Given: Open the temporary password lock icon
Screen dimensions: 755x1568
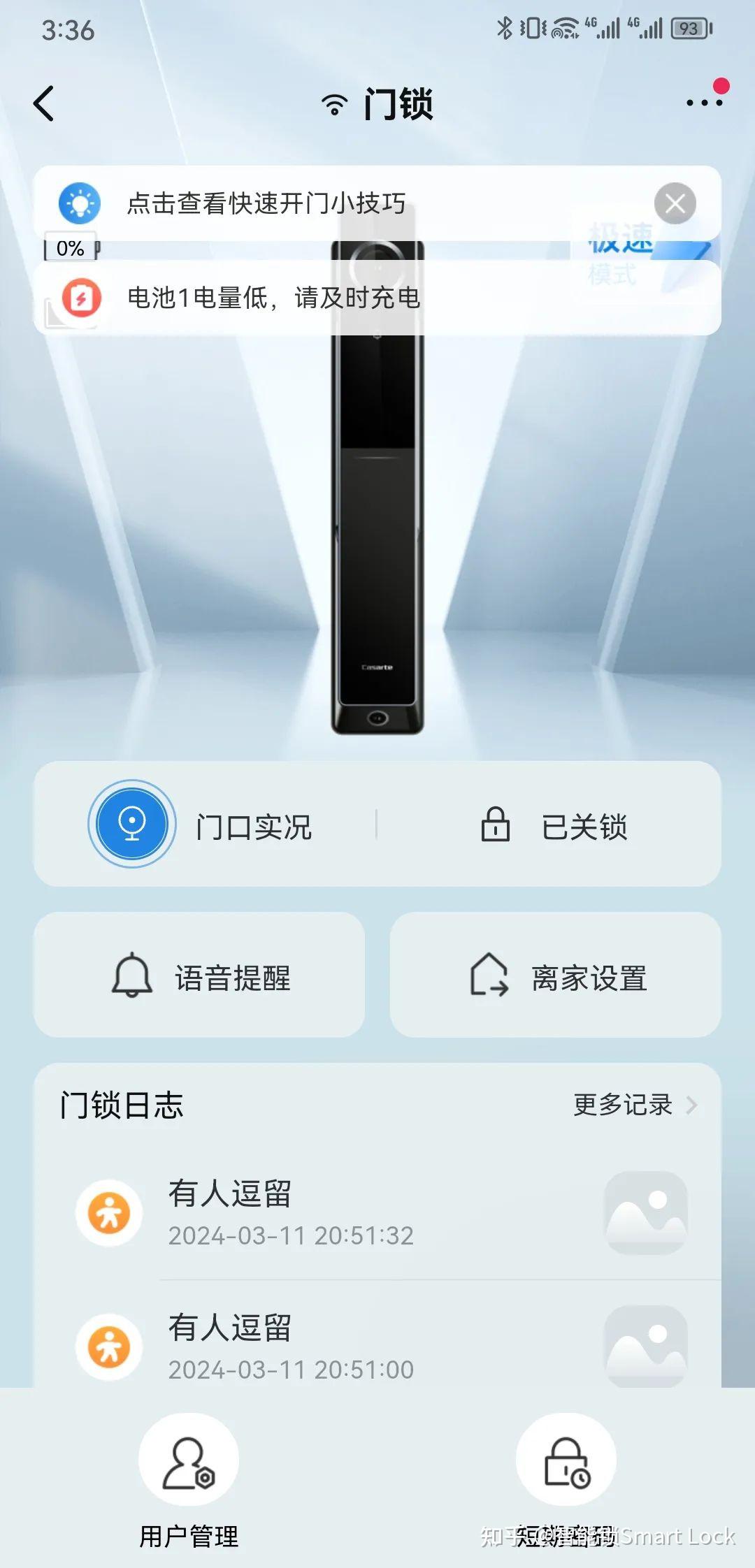Looking at the screenshot, I should click(566, 1460).
